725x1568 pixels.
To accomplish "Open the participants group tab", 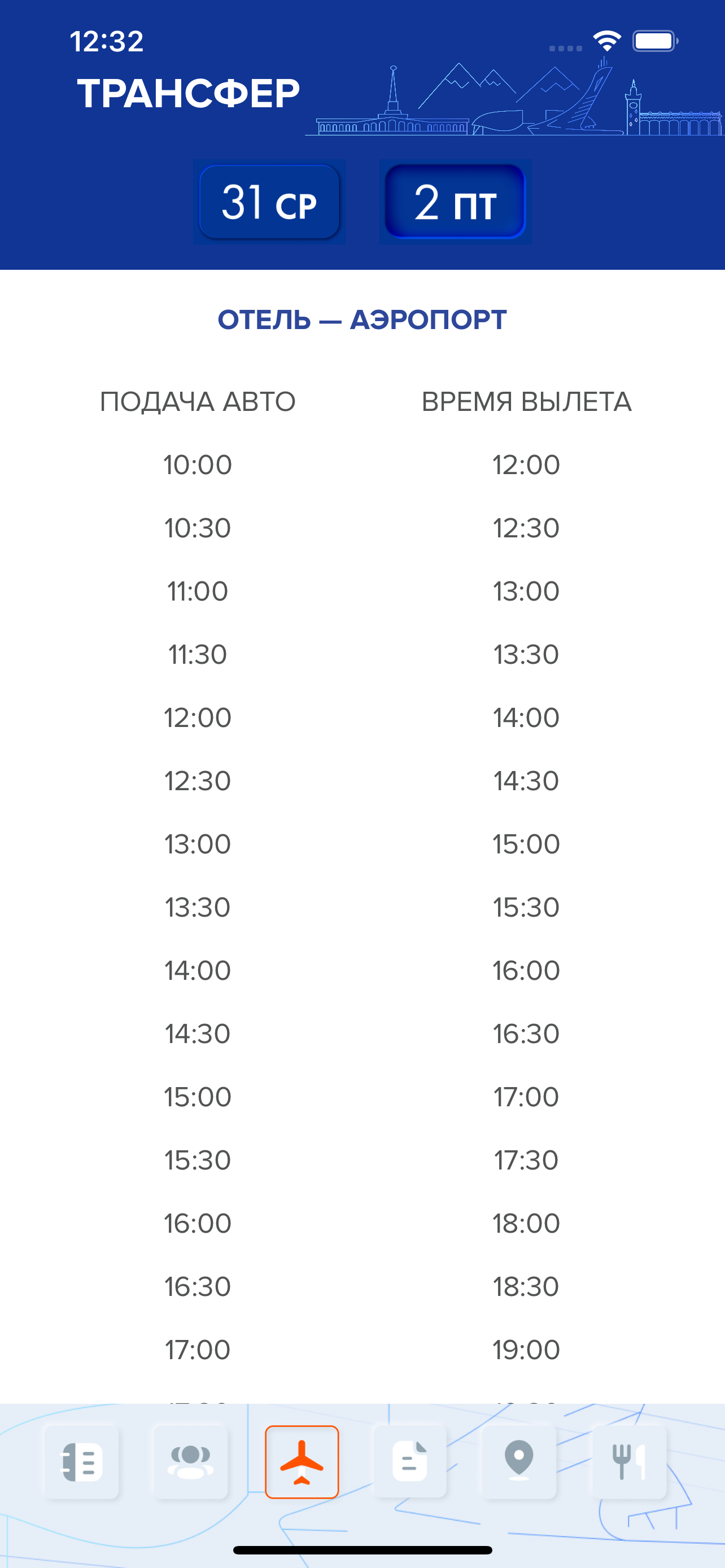I will [x=190, y=1461].
